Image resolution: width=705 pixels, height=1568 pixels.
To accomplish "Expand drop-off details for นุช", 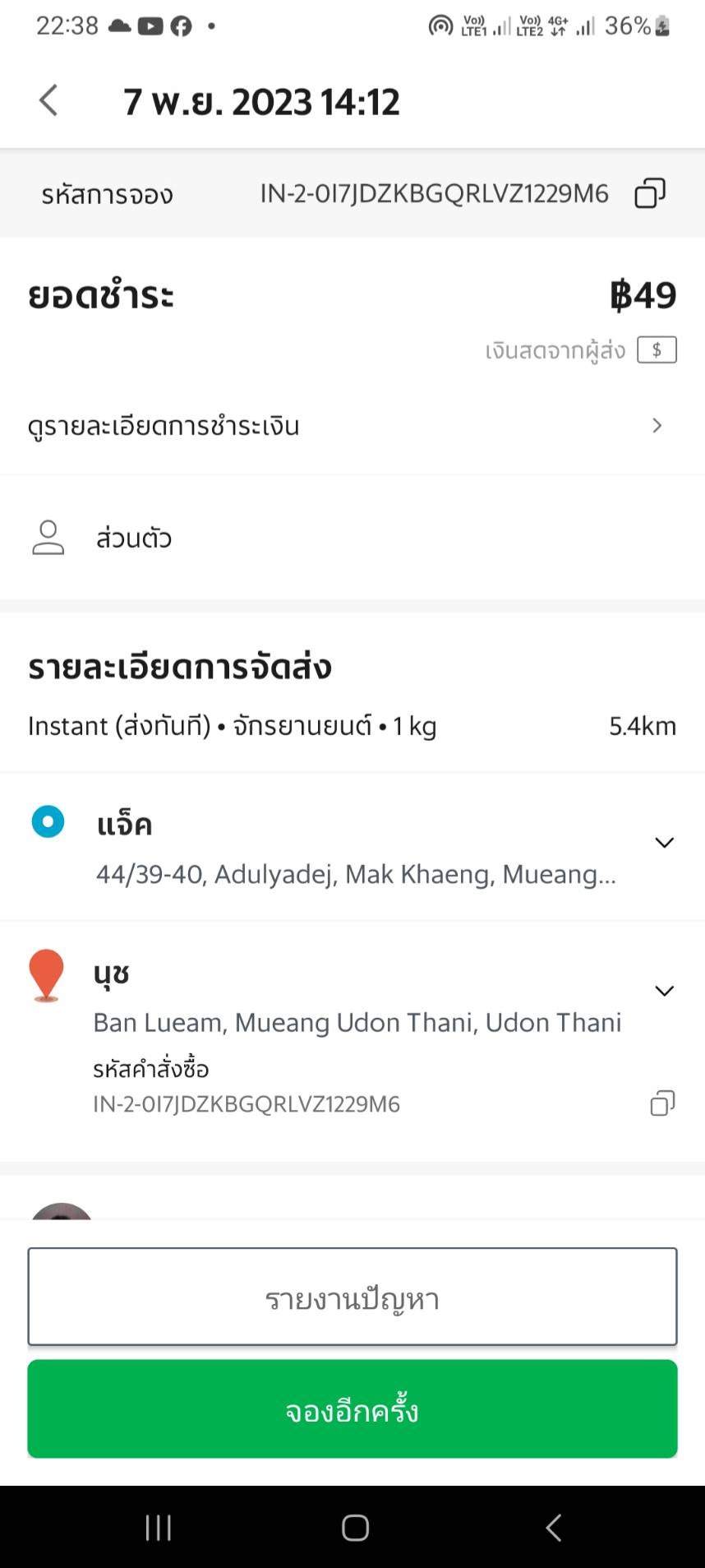I will tap(664, 991).
